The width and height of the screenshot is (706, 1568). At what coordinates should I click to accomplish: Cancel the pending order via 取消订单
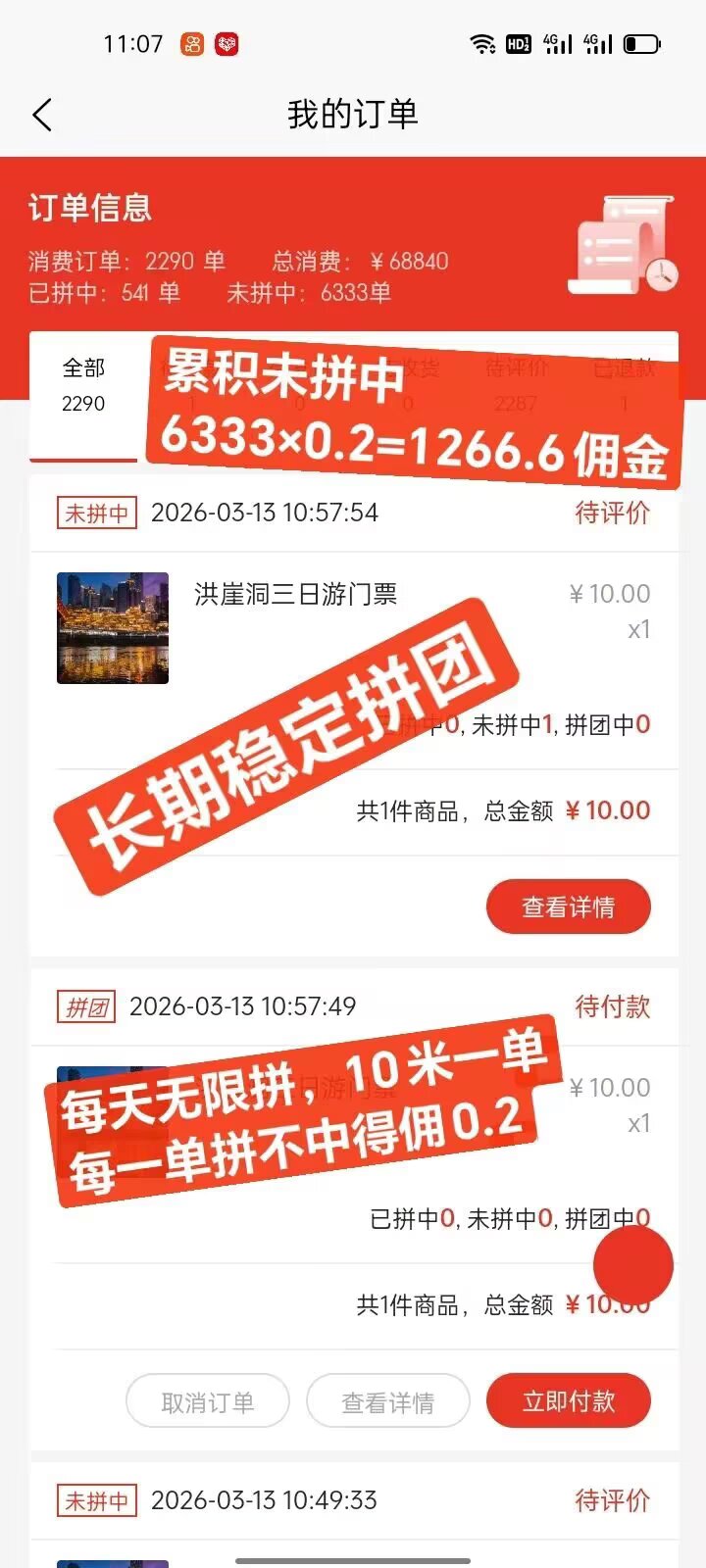coord(206,1400)
